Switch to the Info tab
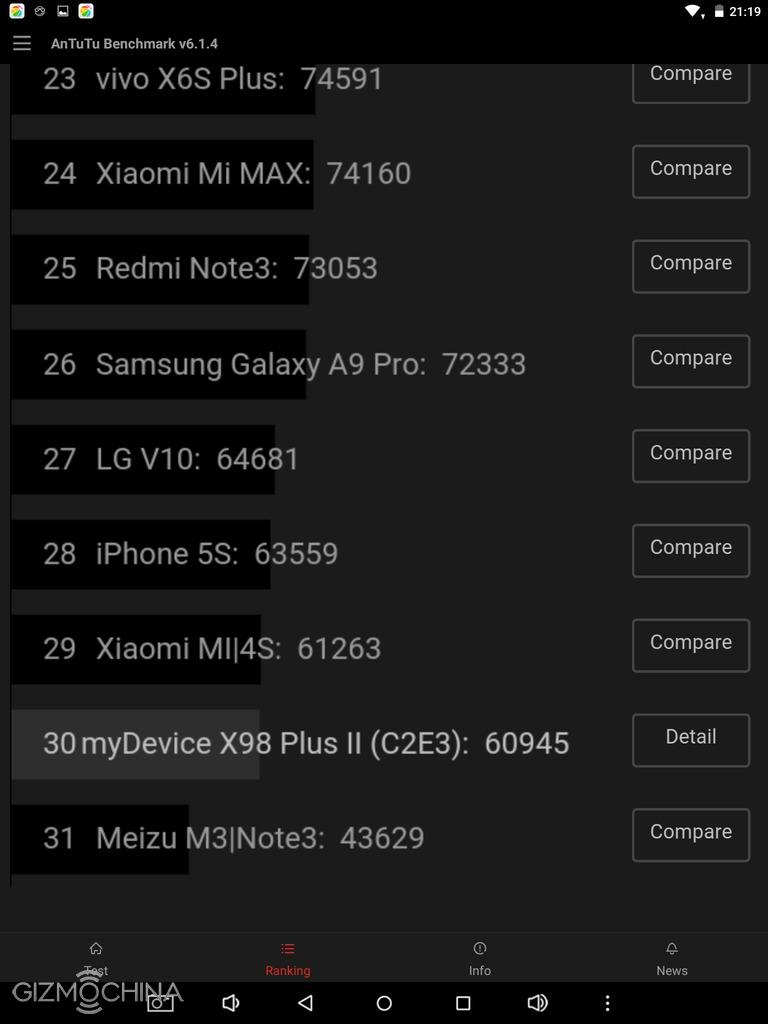 point(480,958)
